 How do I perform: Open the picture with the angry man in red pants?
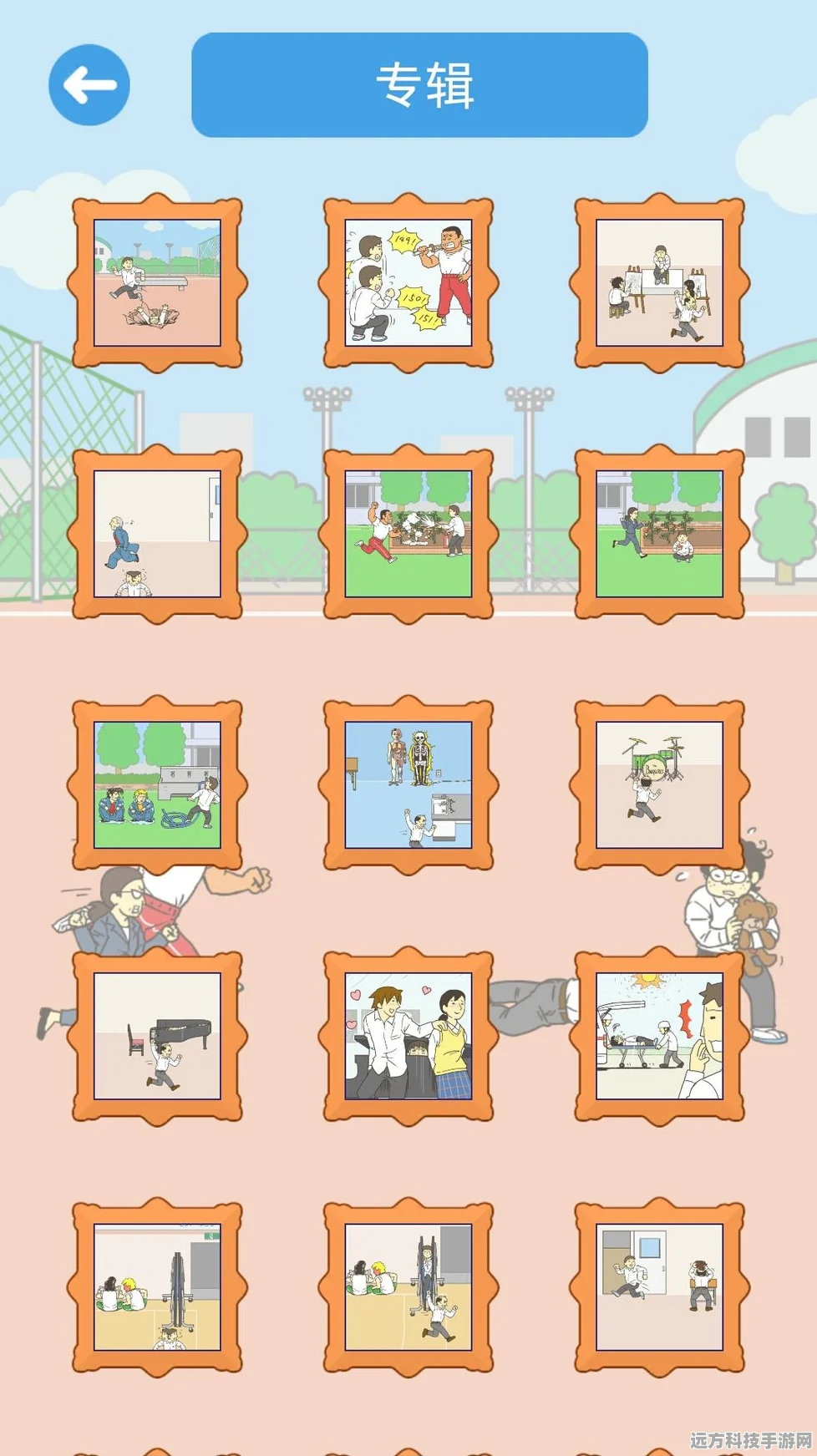tap(408, 283)
